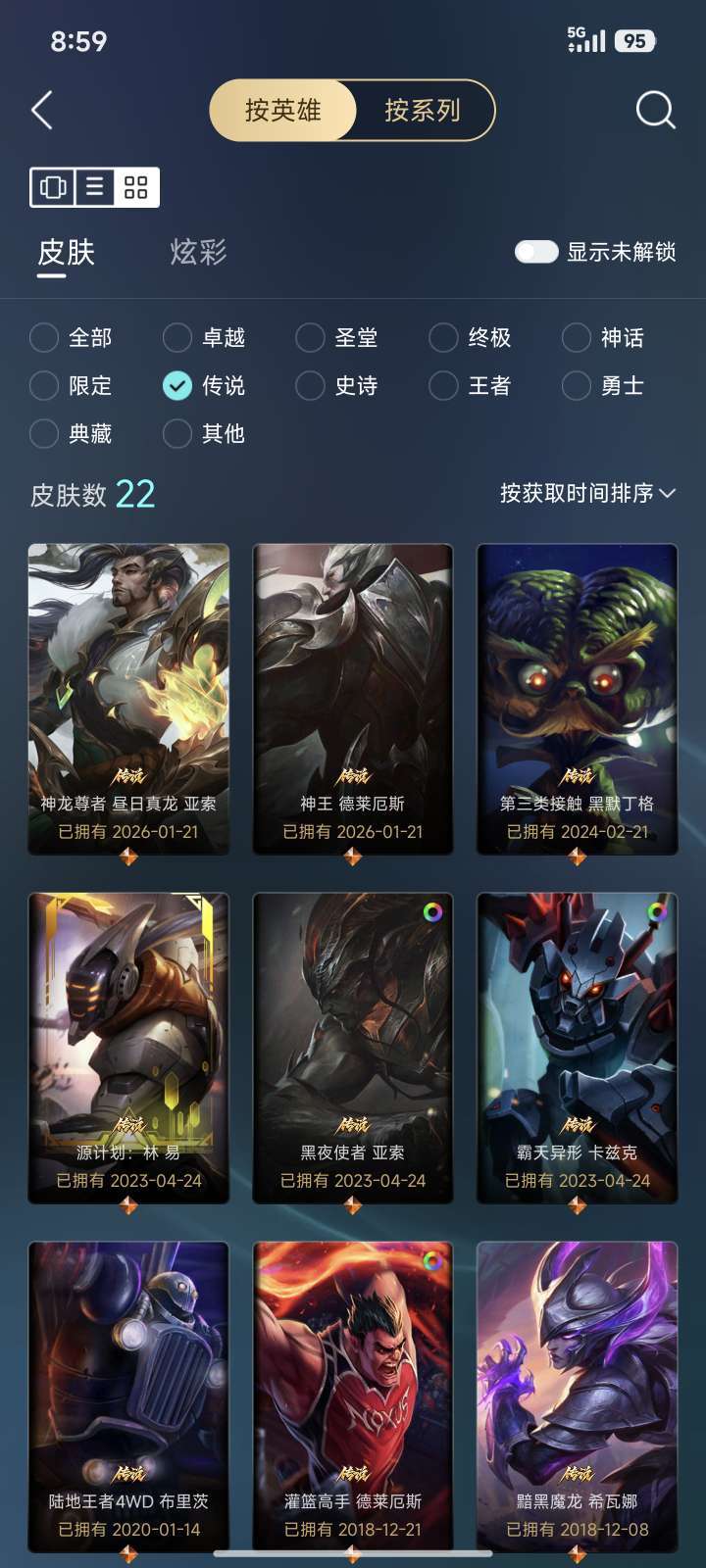Image resolution: width=706 pixels, height=1568 pixels.
Task: Select the 终极 filter option
Action: coord(471,337)
